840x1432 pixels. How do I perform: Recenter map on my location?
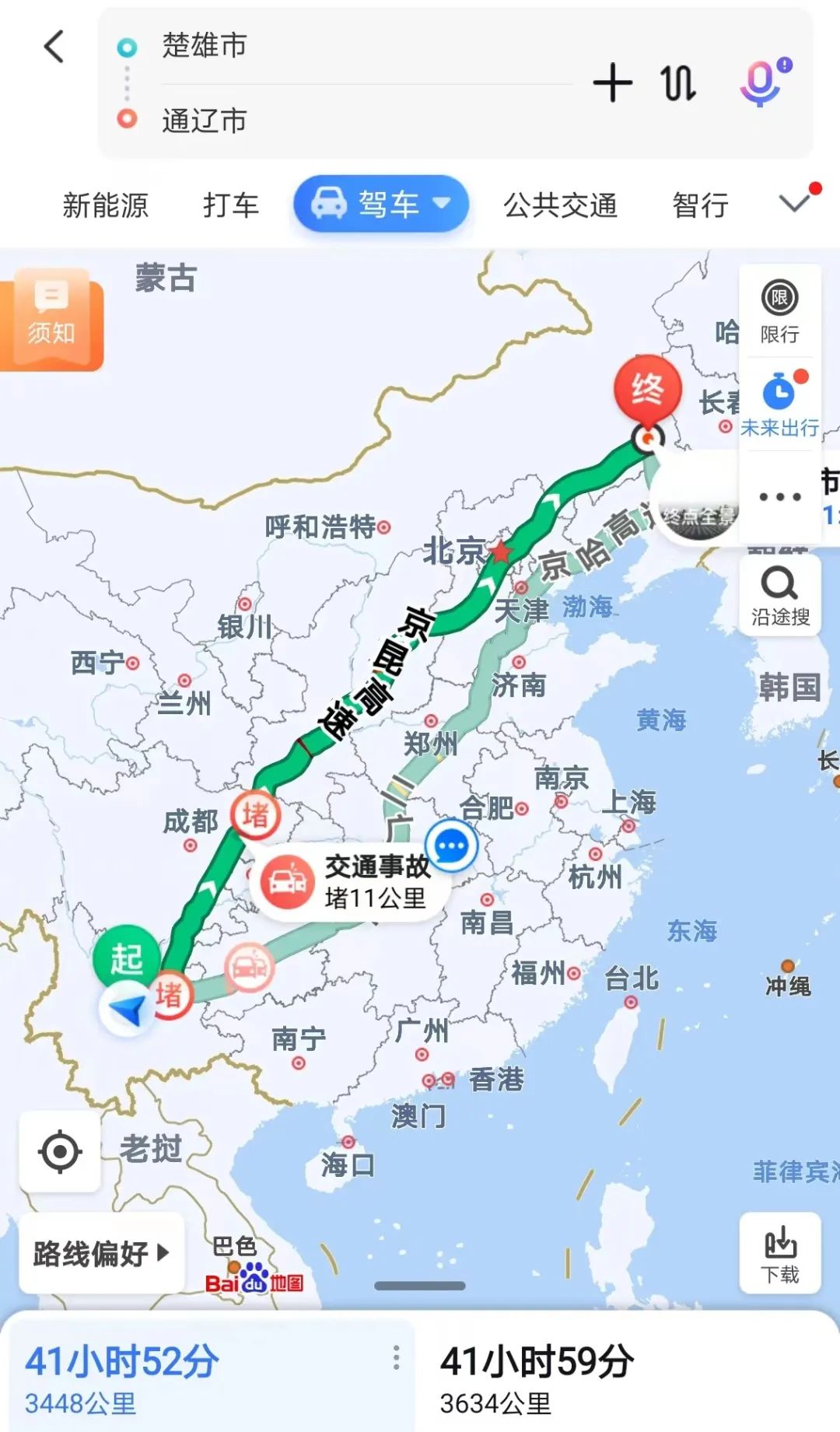(x=60, y=1151)
